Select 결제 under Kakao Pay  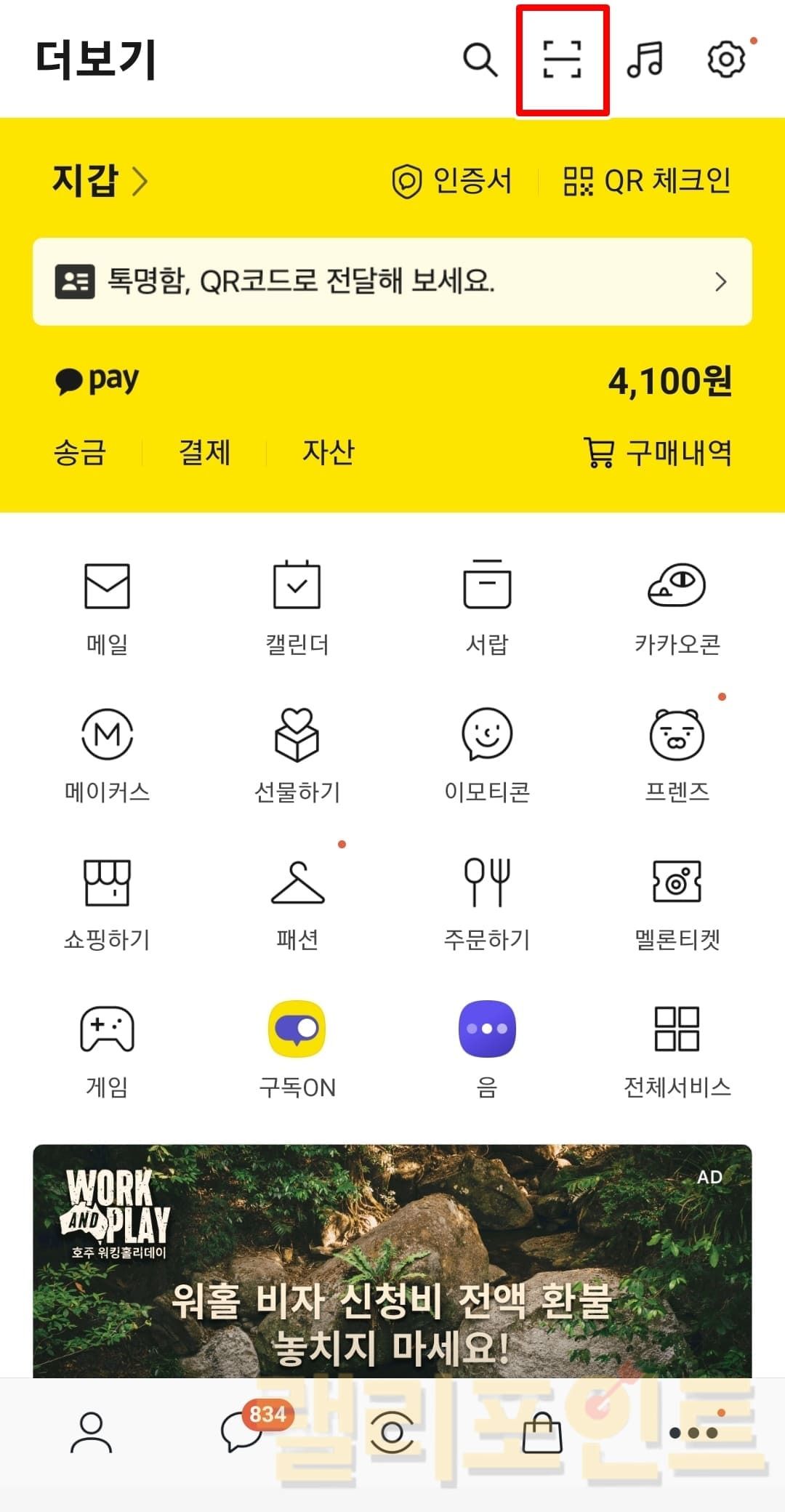click(205, 452)
